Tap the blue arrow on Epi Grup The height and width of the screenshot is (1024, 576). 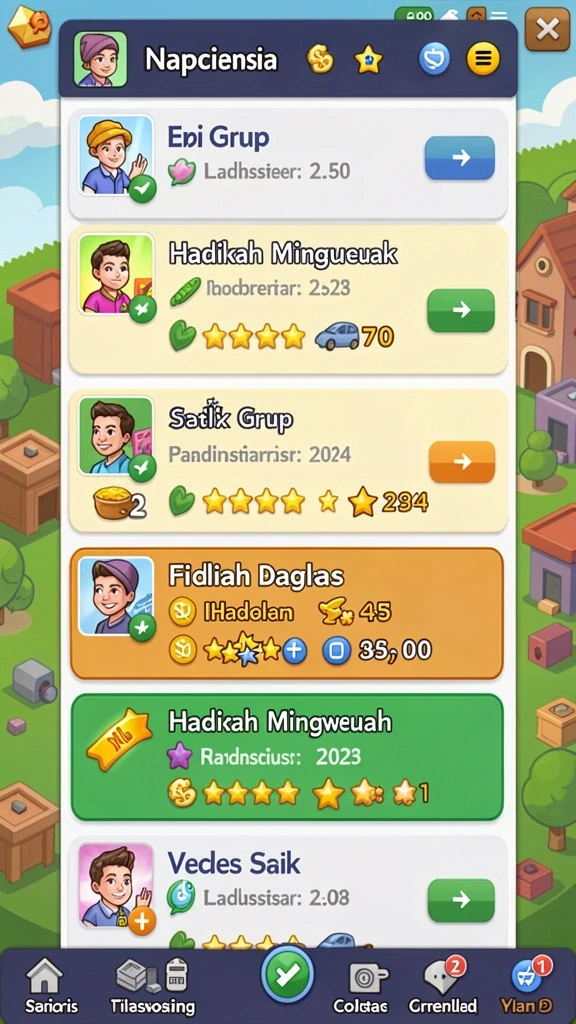pyautogui.click(x=460, y=157)
